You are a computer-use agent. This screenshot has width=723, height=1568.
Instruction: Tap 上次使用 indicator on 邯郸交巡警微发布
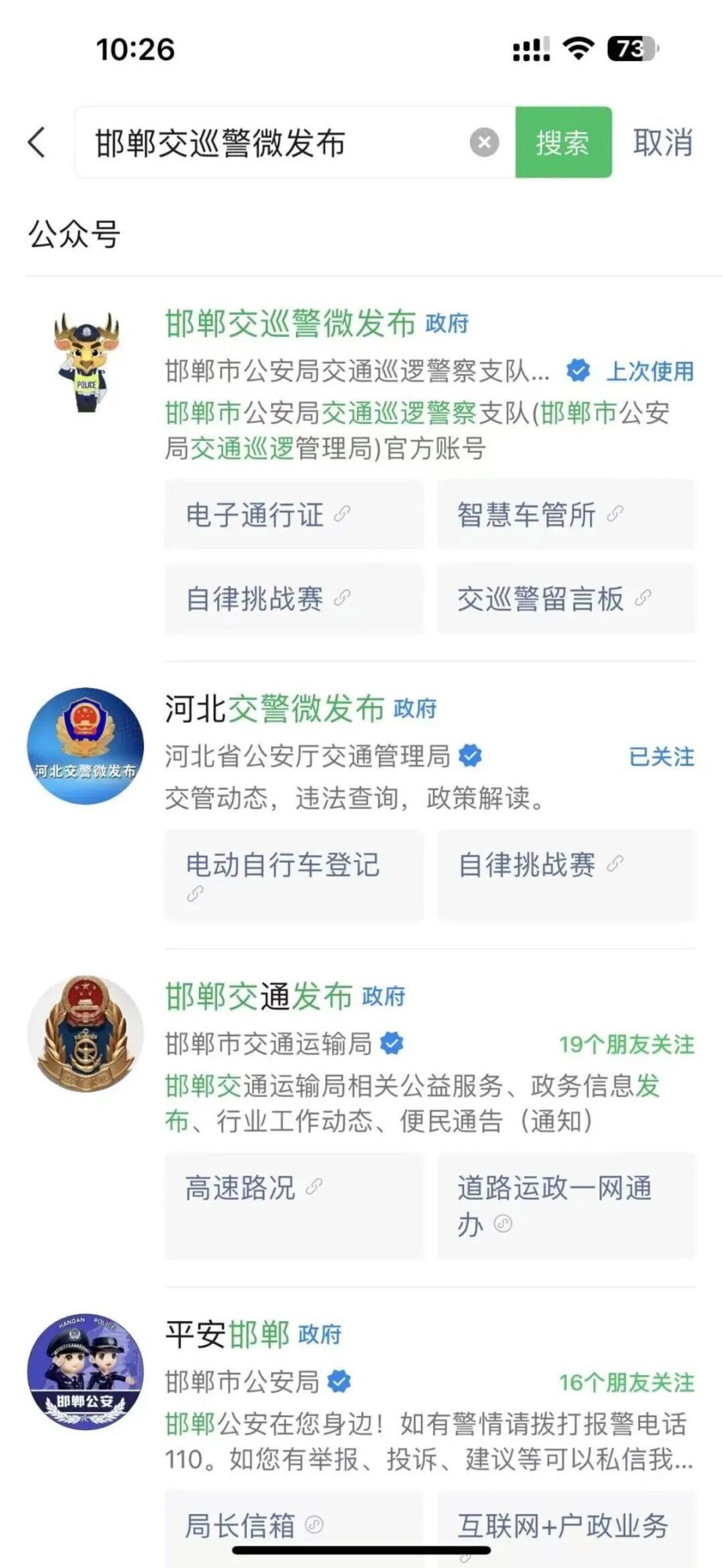pos(650,372)
